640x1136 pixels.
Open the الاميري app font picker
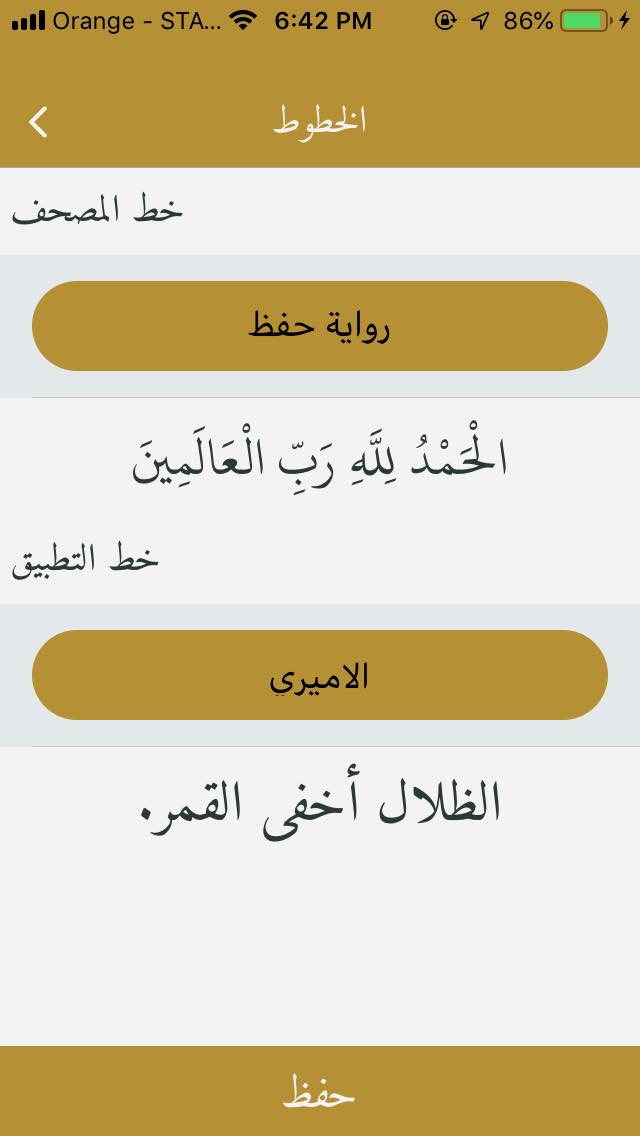coord(320,674)
